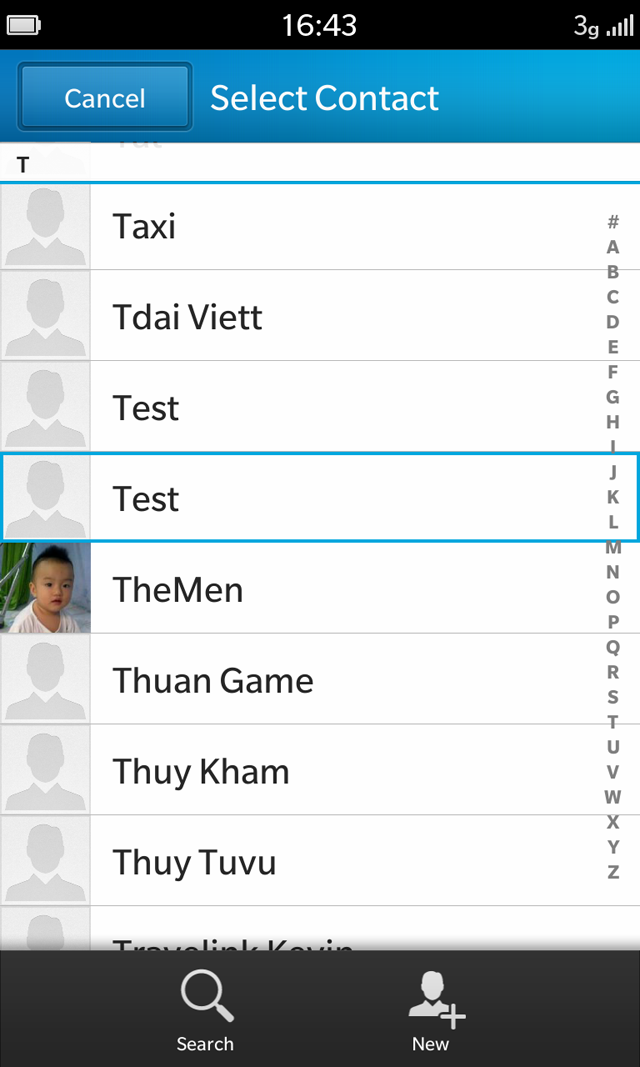Pick the highlighted Test contact
640x1067 pixels.
(320, 498)
